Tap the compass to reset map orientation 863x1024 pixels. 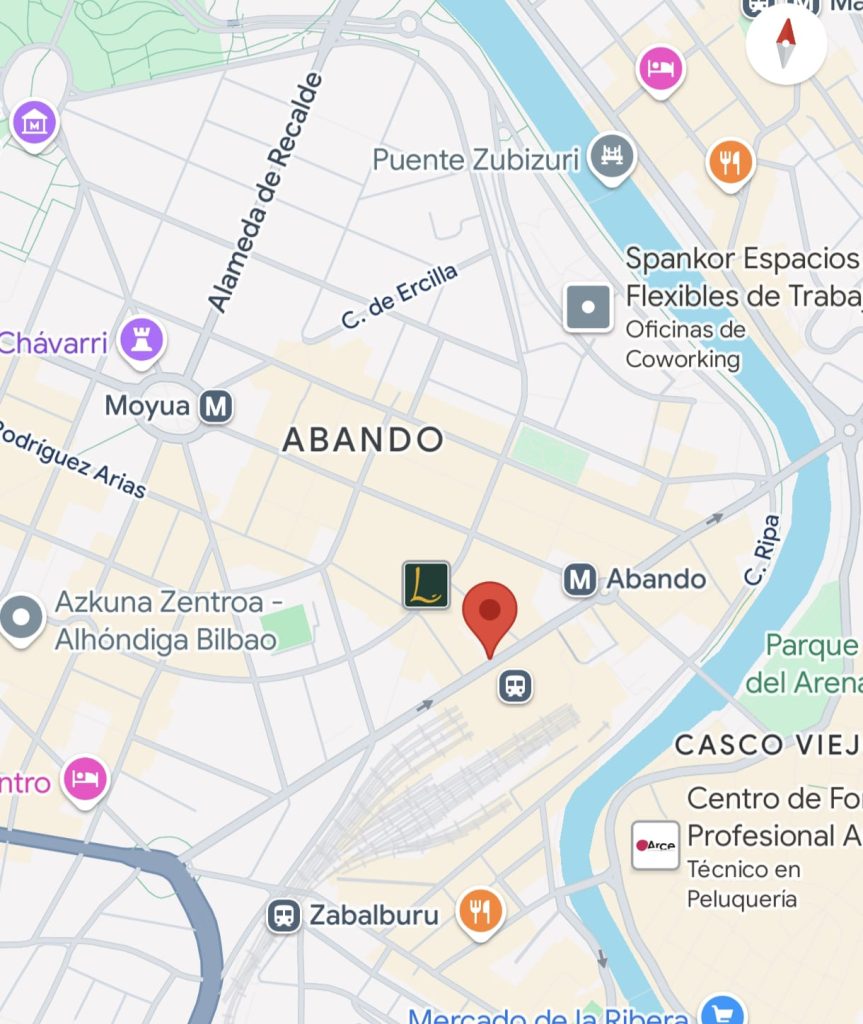(786, 44)
